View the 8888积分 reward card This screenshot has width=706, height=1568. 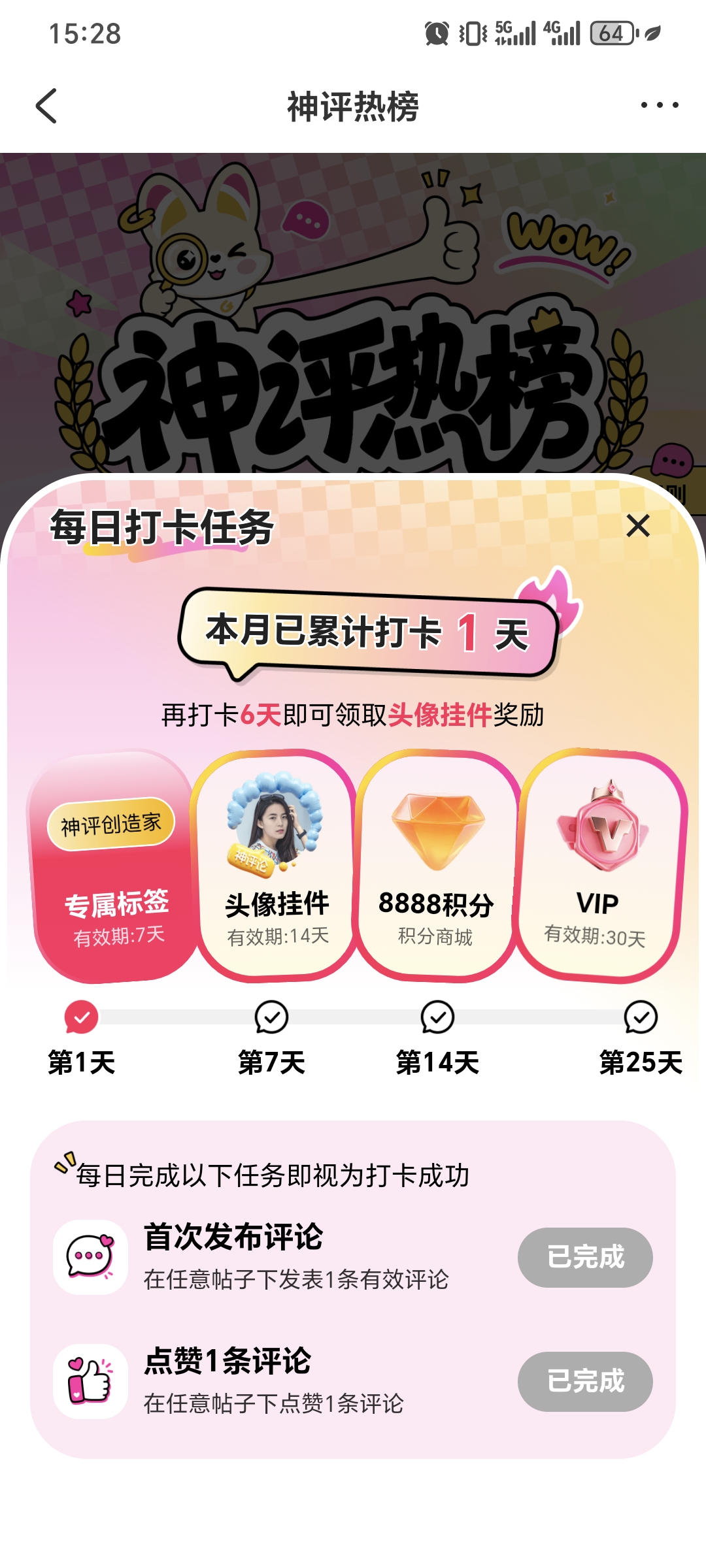436,866
